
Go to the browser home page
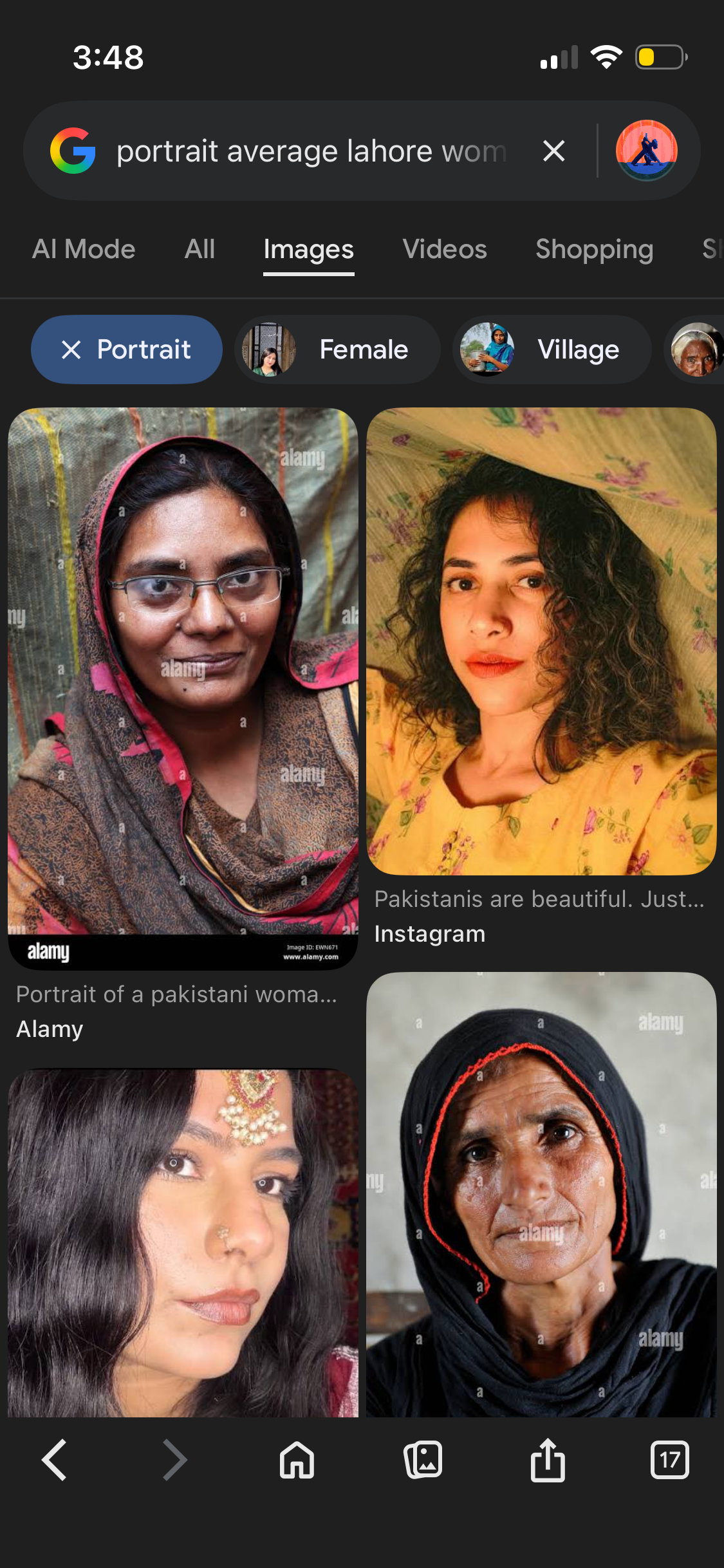[x=297, y=1460]
